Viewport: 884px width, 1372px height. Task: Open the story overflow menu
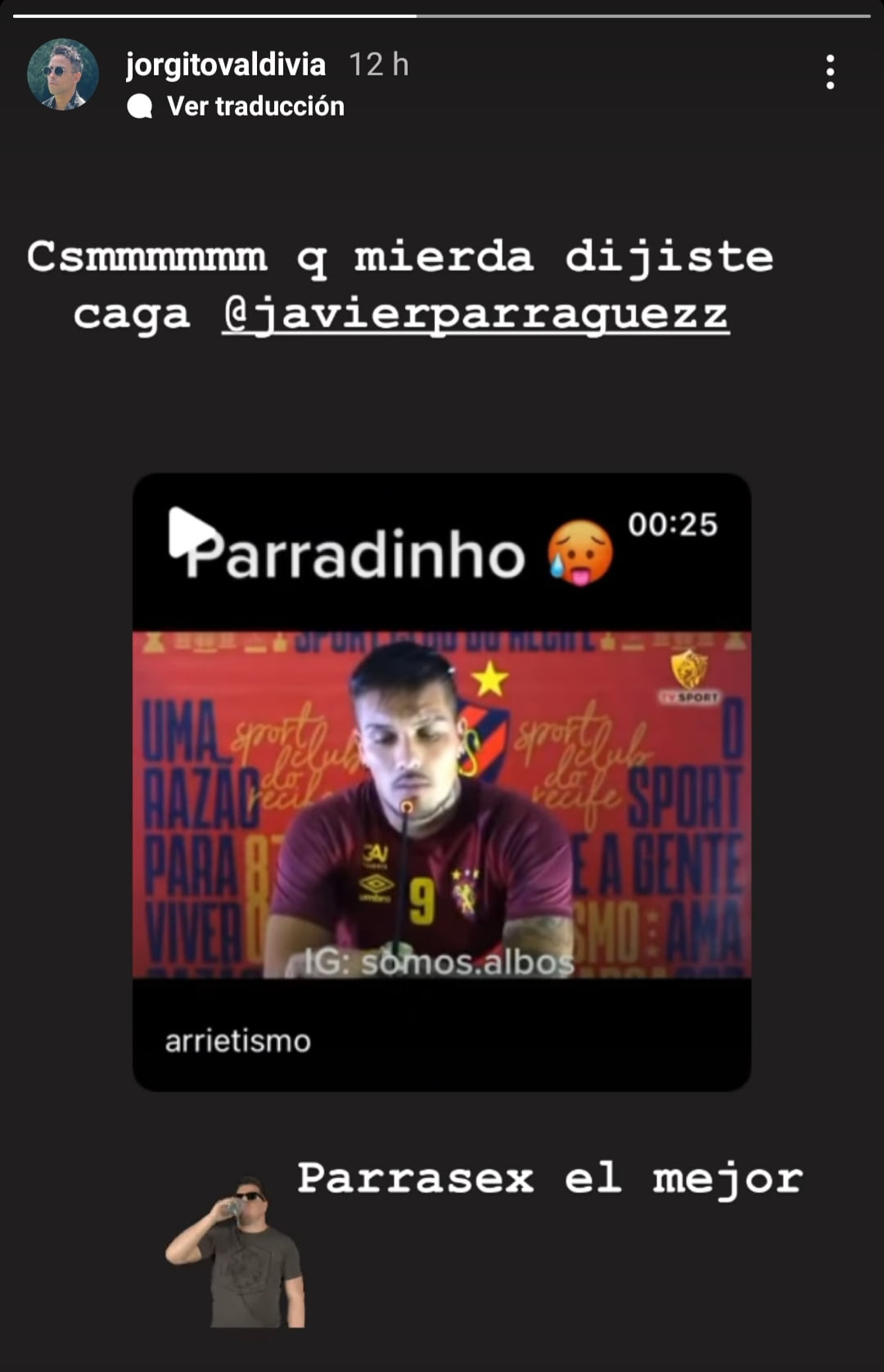pyautogui.click(x=830, y=72)
